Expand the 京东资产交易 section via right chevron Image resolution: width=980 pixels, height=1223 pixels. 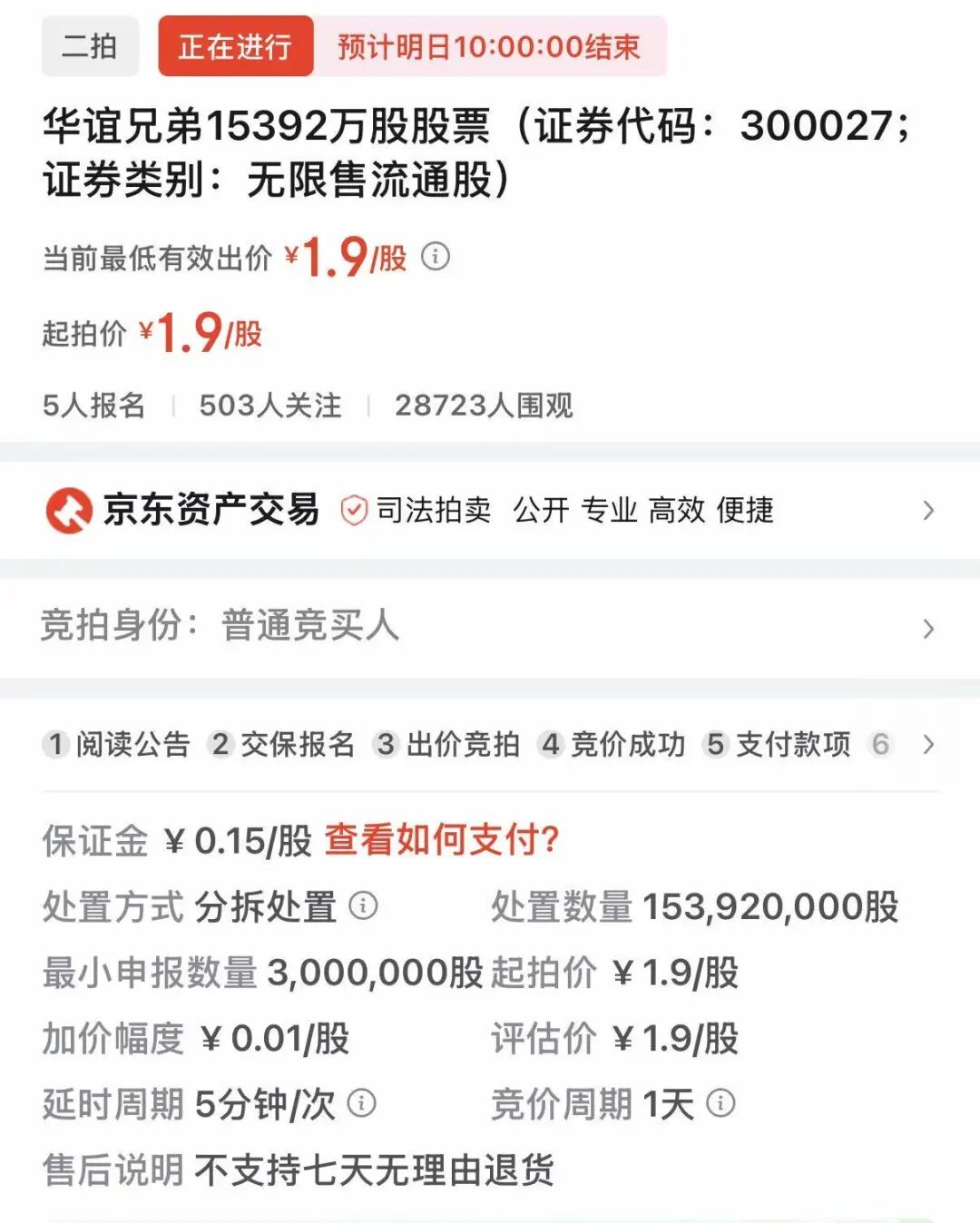[929, 511]
